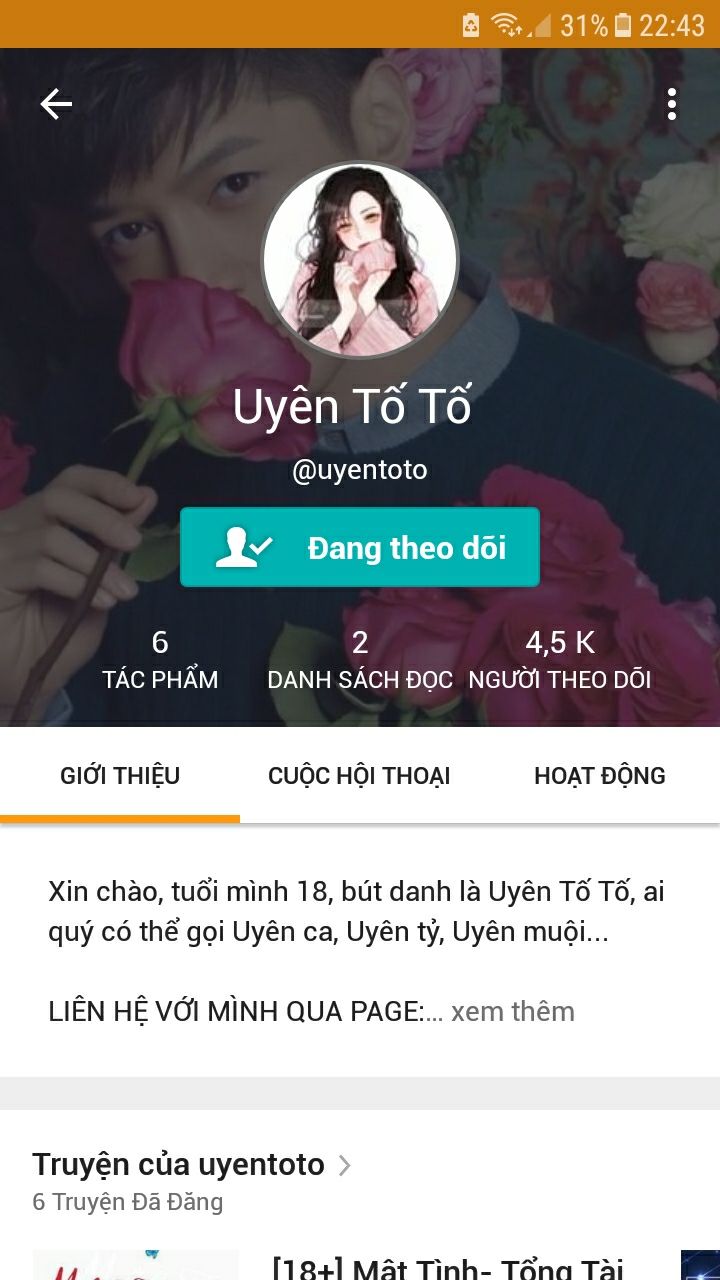The height and width of the screenshot is (1280, 720).
Task: Tap the Đang theo dõi button
Action: click(360, 547)
